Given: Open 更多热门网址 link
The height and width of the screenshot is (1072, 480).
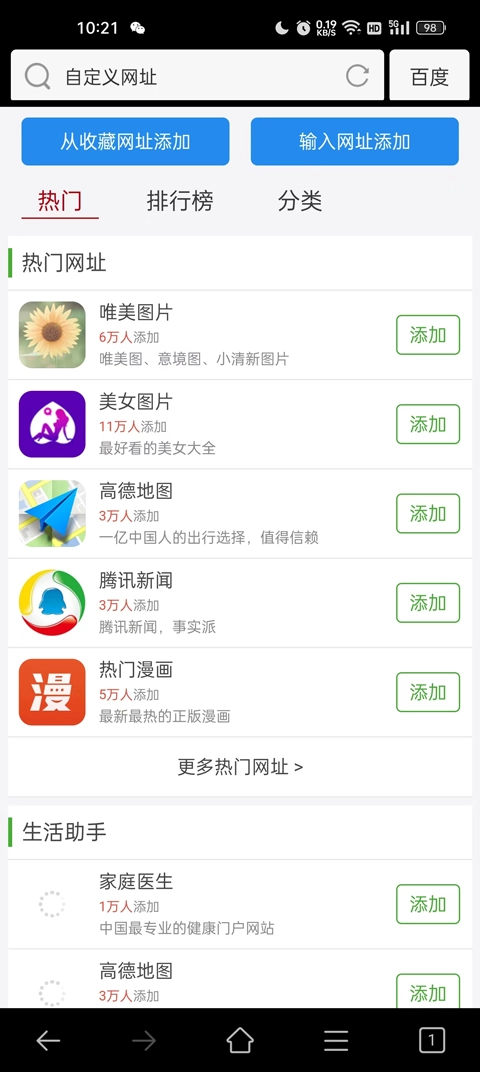Looking at the screenshot, I should tap(240, 767).
